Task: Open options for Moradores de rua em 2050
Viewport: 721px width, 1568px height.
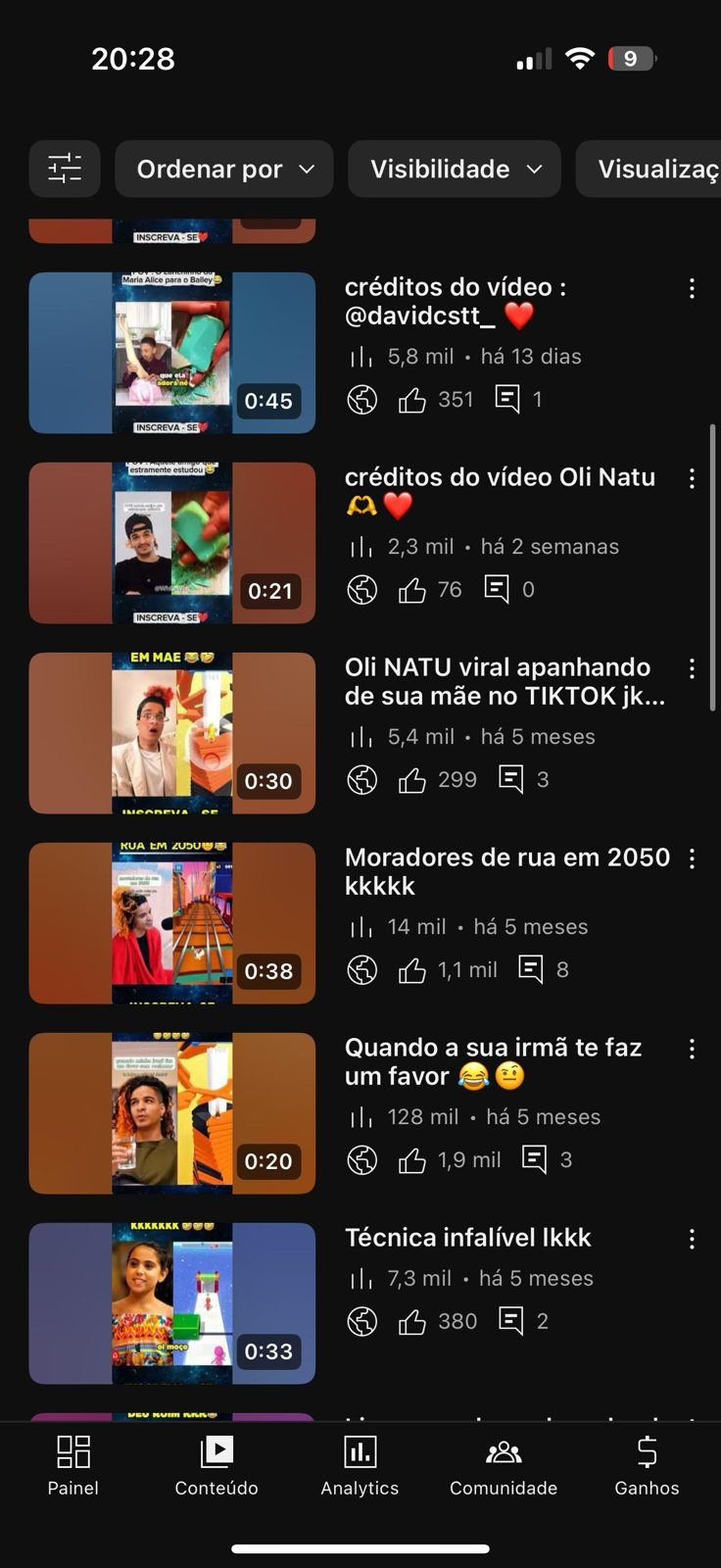Action: pyautogui.click(x=692, y=858)
